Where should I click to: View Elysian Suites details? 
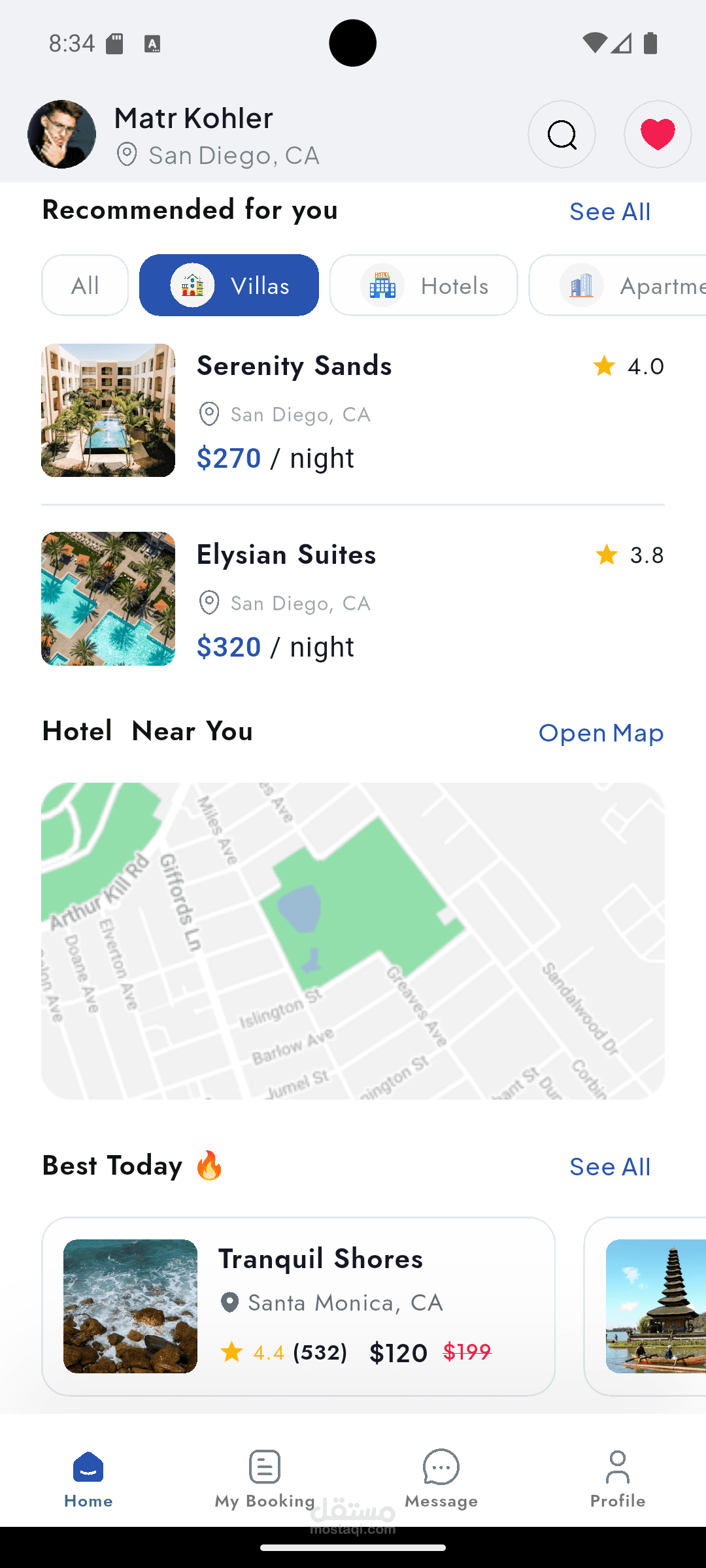click(353, 598)
